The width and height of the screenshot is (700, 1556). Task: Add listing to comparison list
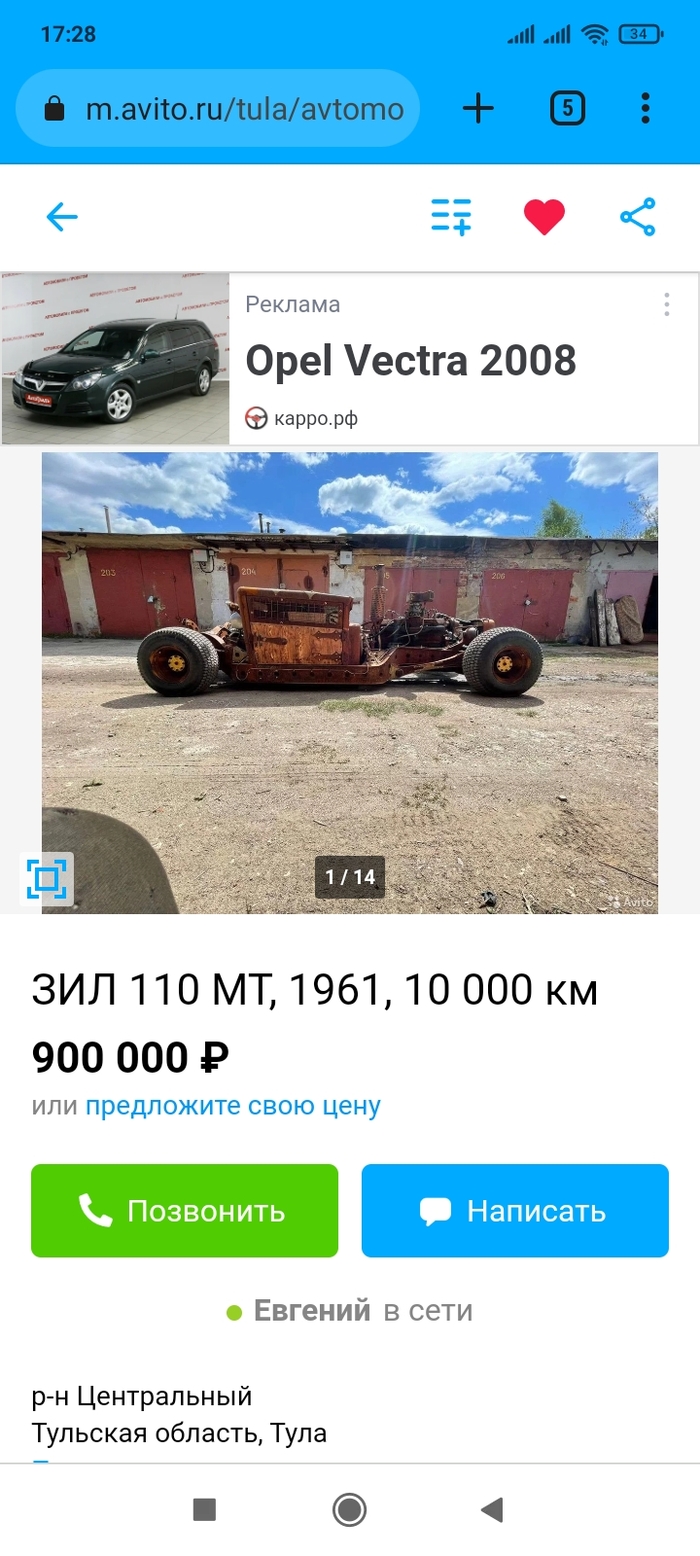click(451, 217)
